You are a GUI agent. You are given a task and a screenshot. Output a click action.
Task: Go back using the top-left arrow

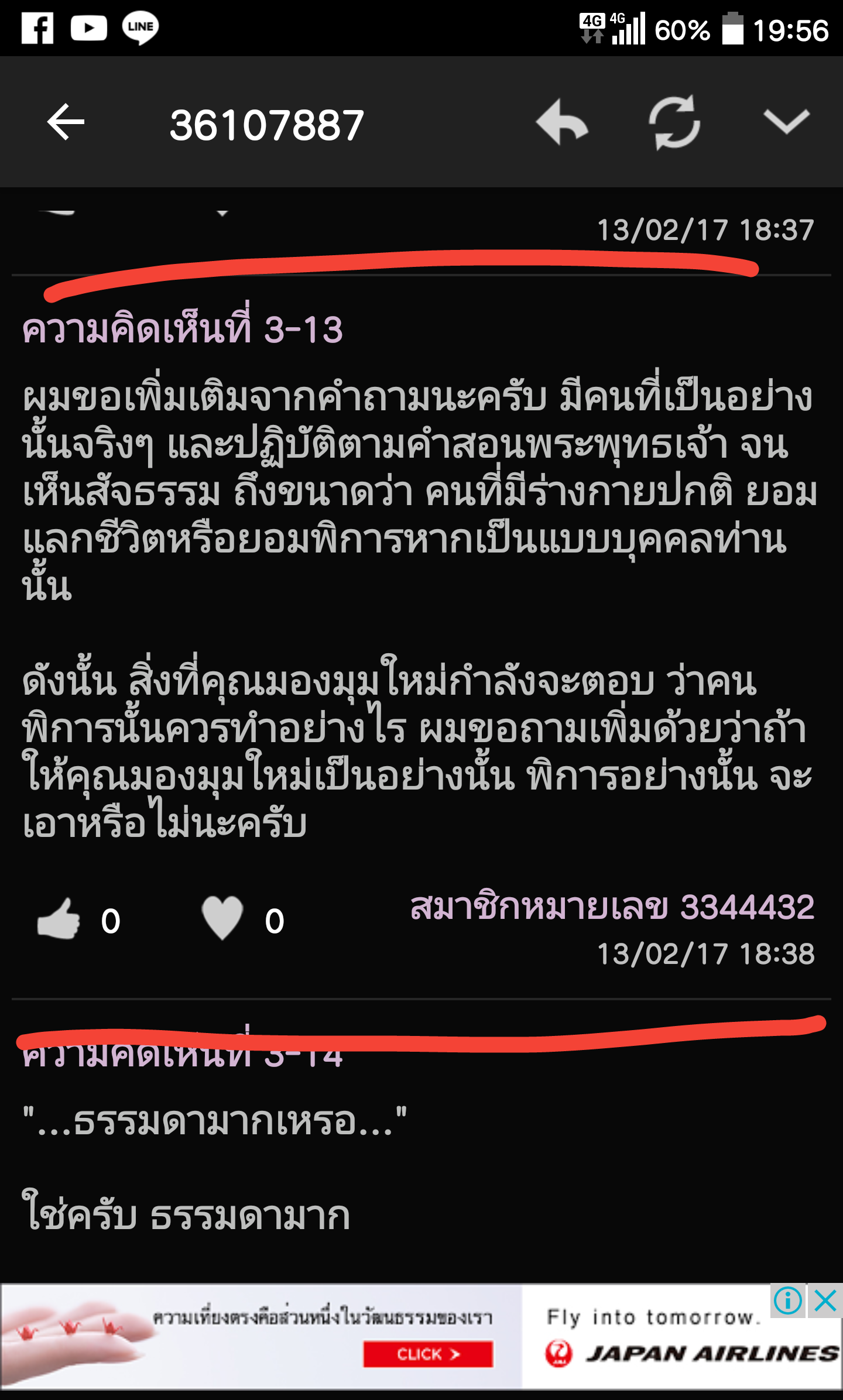coord(66,122)
